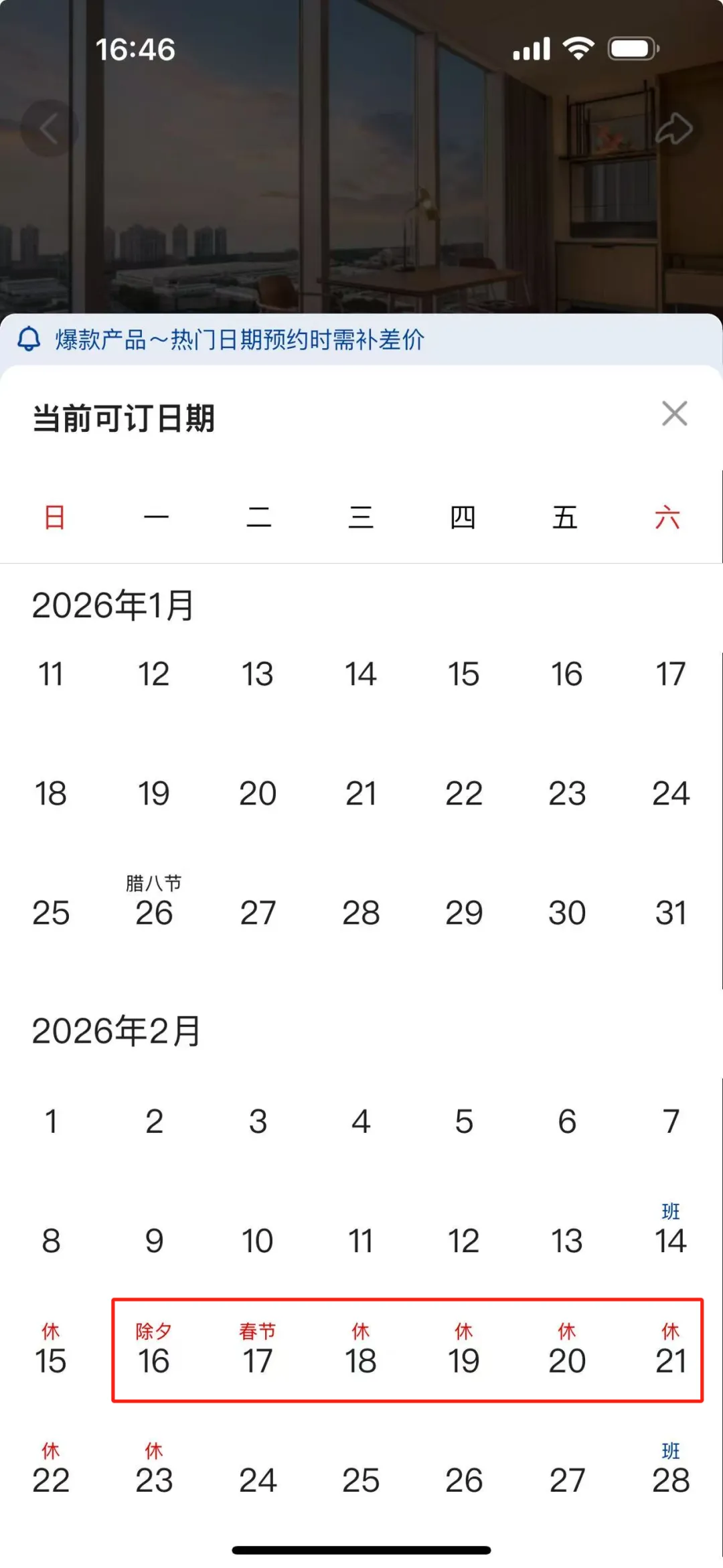Select February 6 as the date

click(x=567, y=1121)
